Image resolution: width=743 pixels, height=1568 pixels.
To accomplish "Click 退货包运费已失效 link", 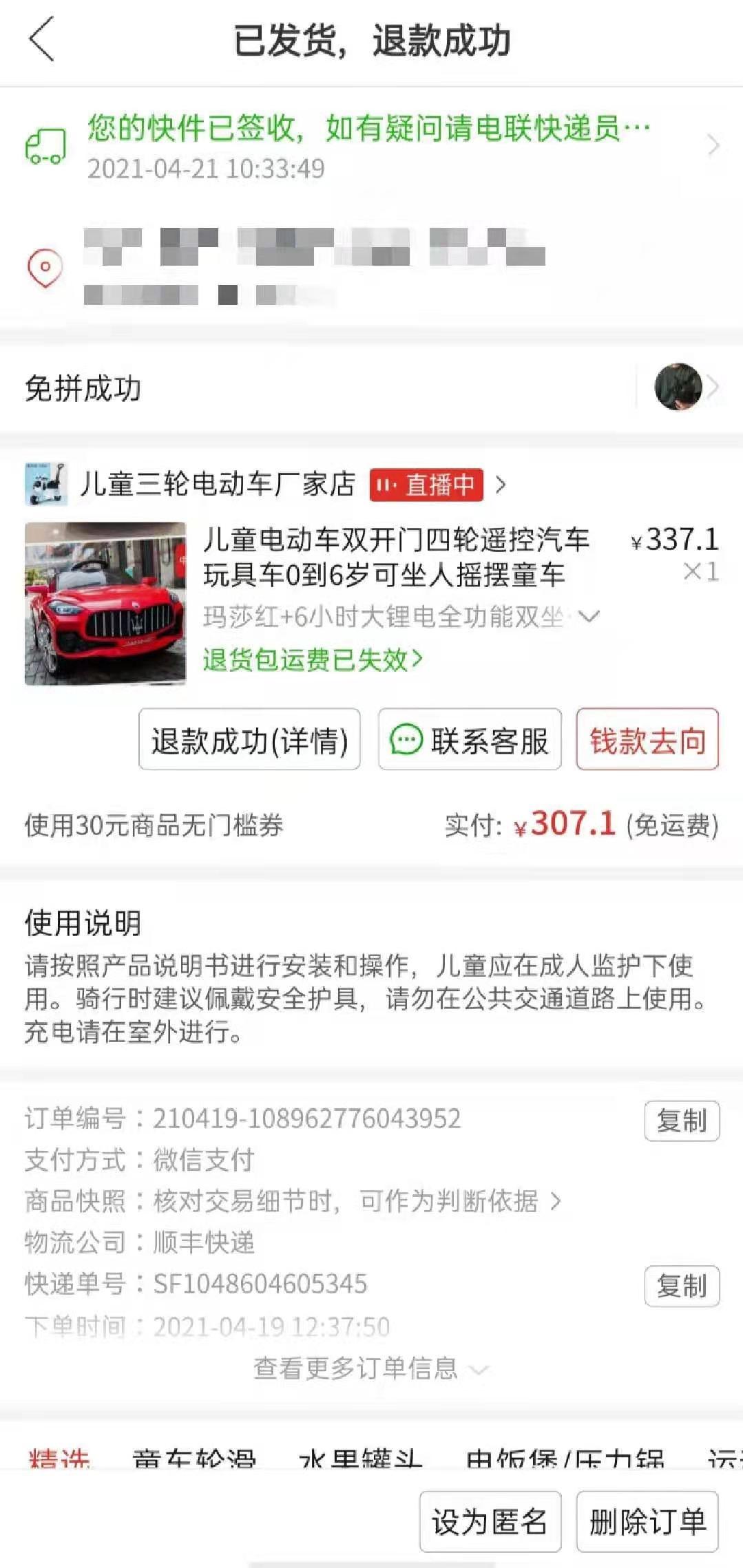I will [310, 659].
